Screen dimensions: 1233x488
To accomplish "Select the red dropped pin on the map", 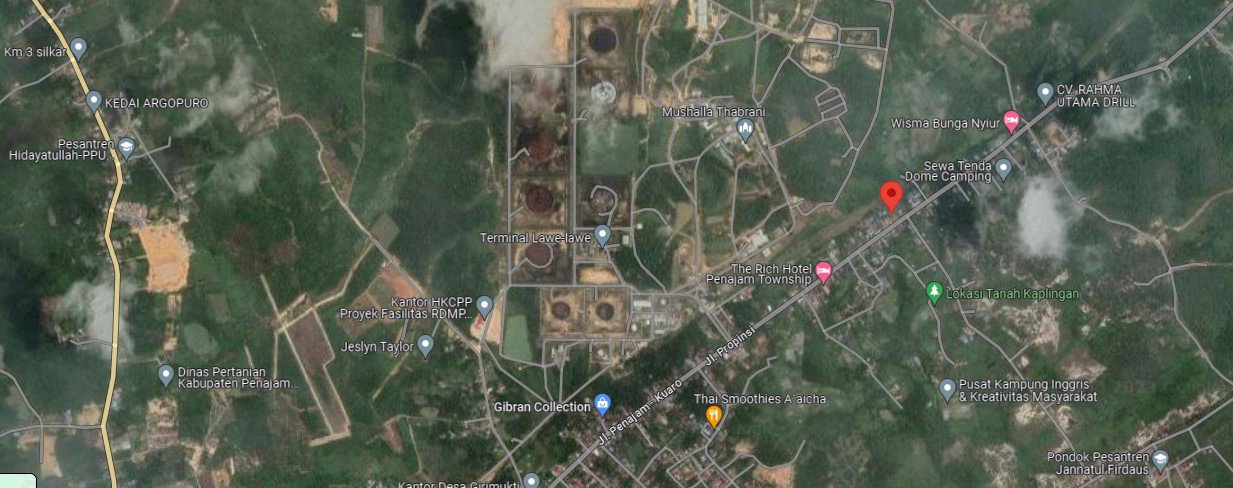I will click(x=891, y=197).
